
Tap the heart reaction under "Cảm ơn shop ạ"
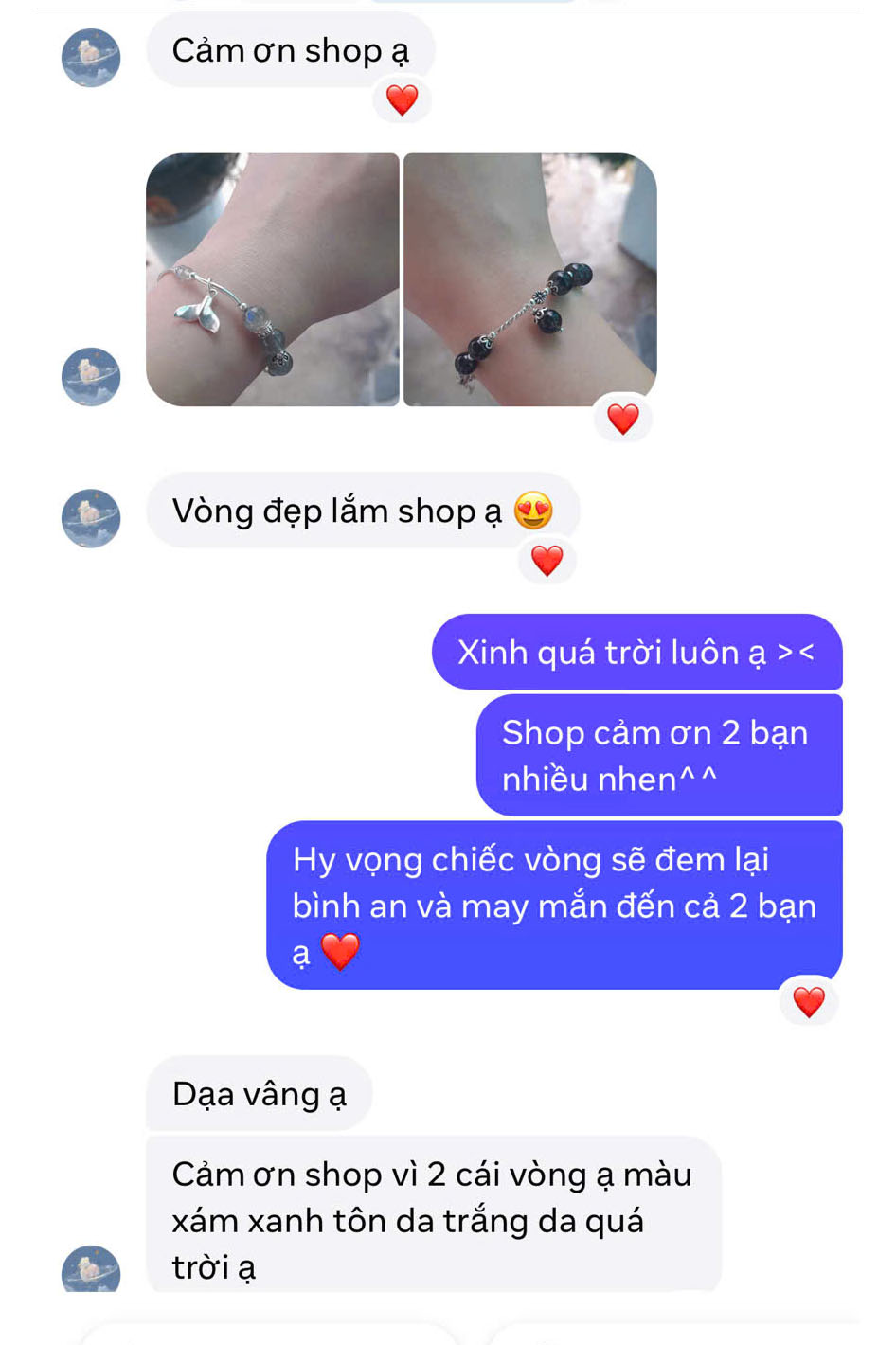(402, 99)
